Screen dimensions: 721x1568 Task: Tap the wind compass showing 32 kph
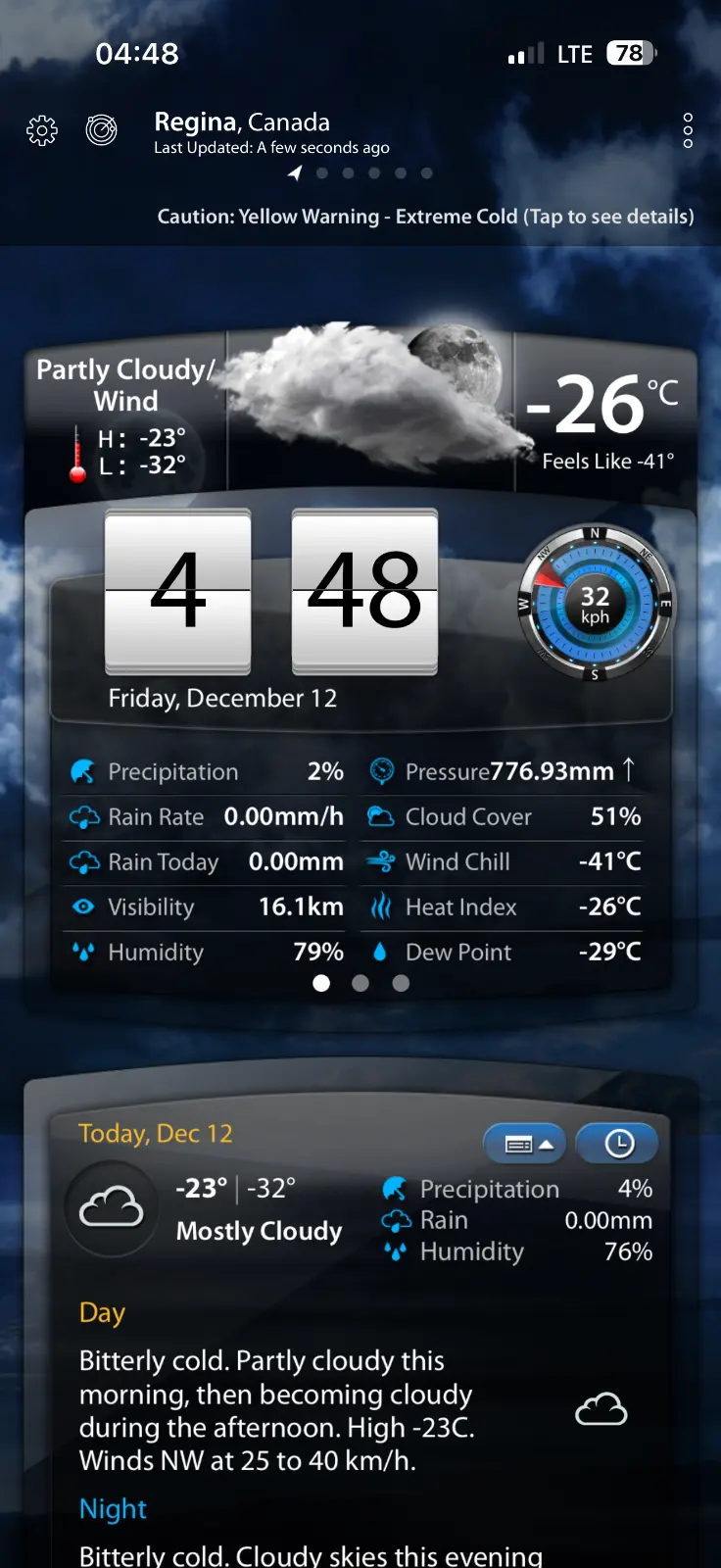pyautogui.click(x=595, y=604)
